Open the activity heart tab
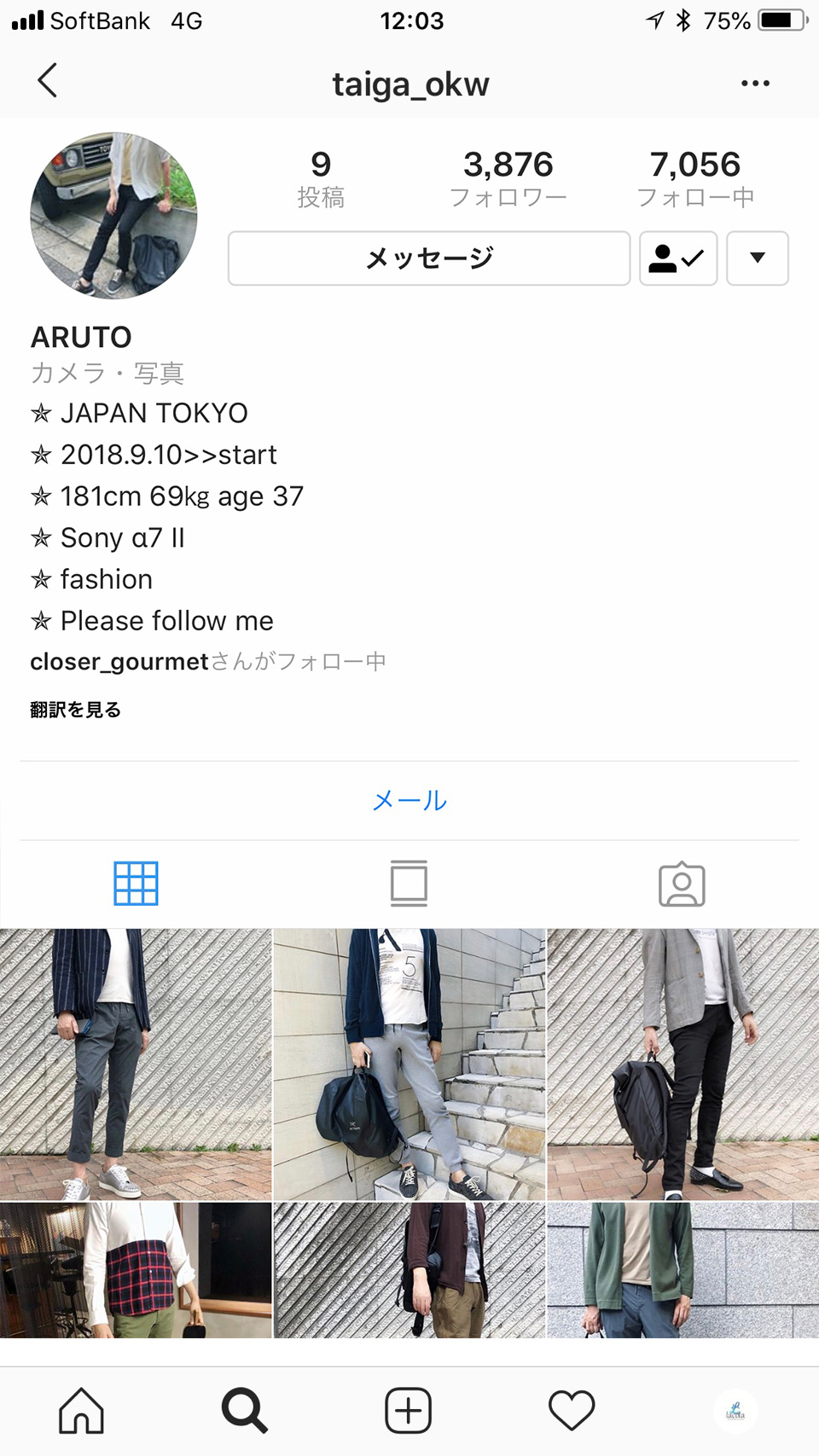The width and height of the screenshot is (819, 1456). (572, 1411)
